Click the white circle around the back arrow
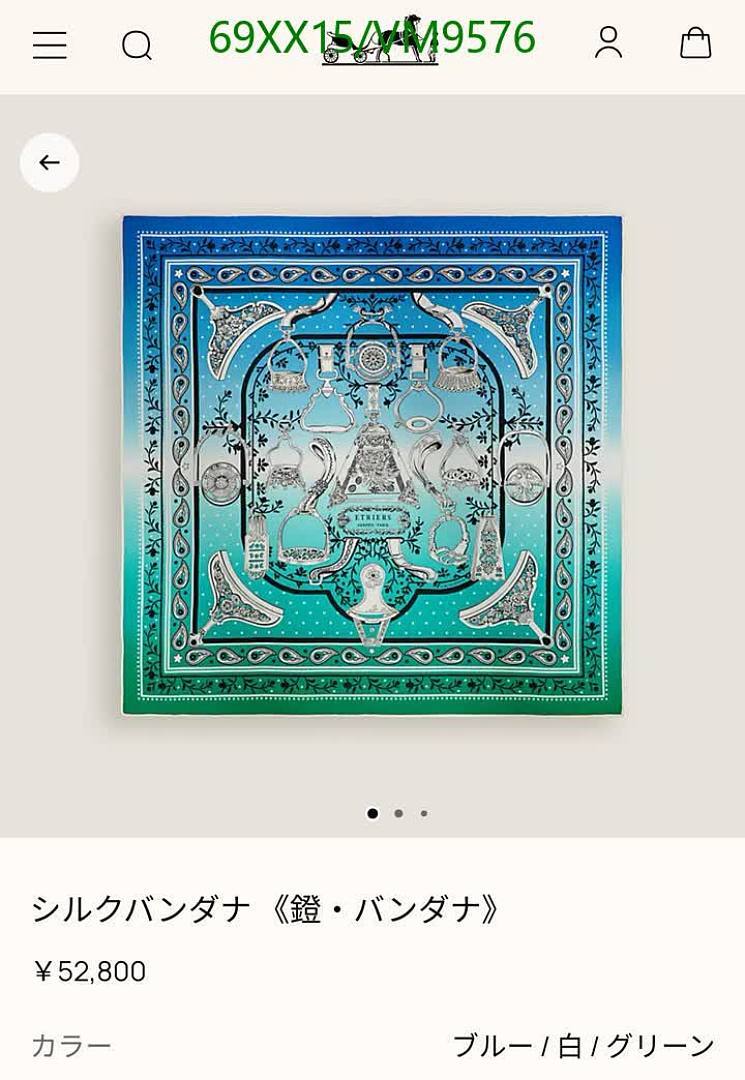The height and width of the screenshot is (1080, 745). [49, 161]
